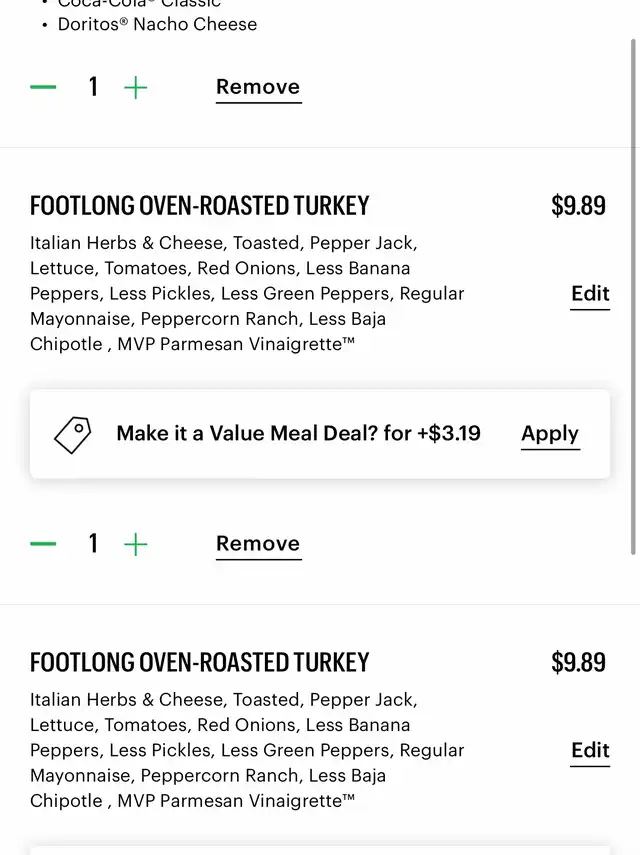Decrease quantity of the Doritos Nacho Cheese item
Screen dimensions: 640x855
(44, 87)
